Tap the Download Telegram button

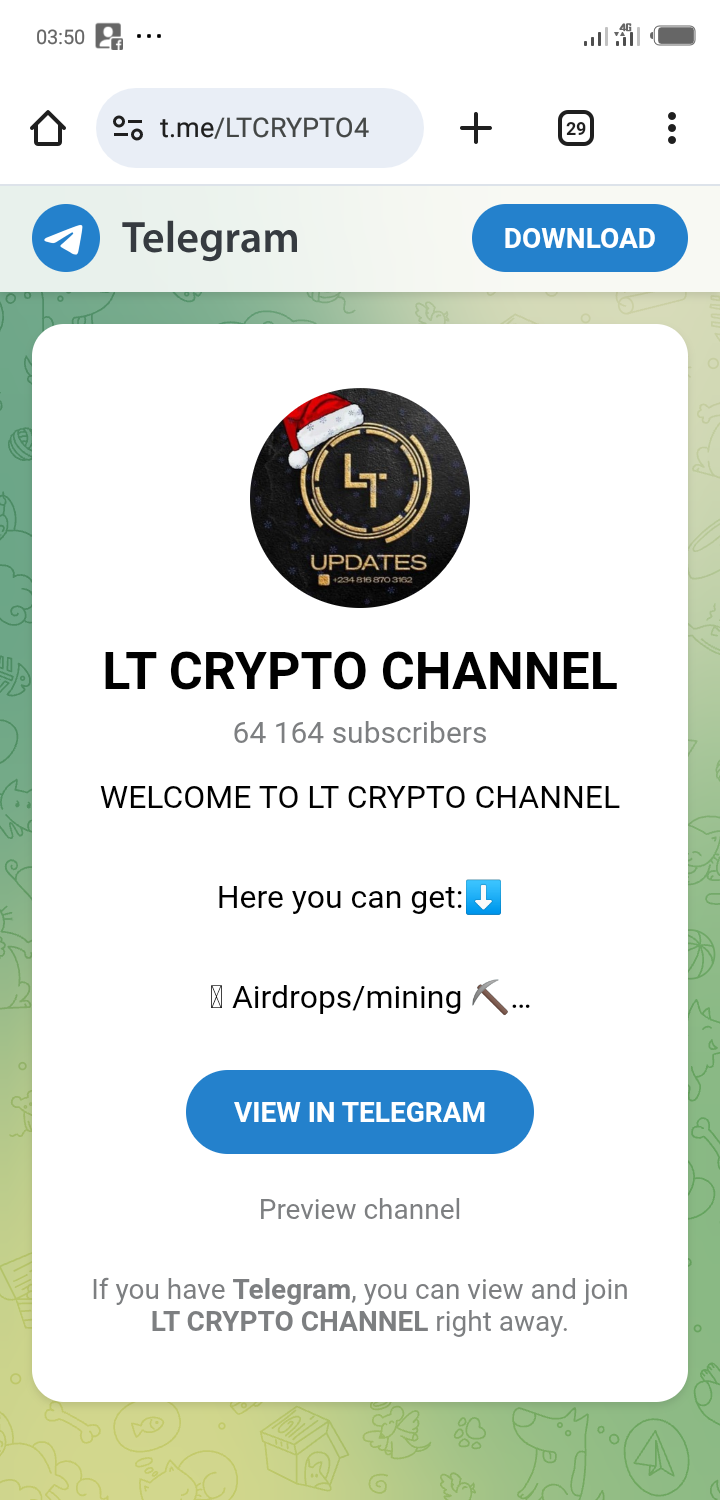pos(579,238)
